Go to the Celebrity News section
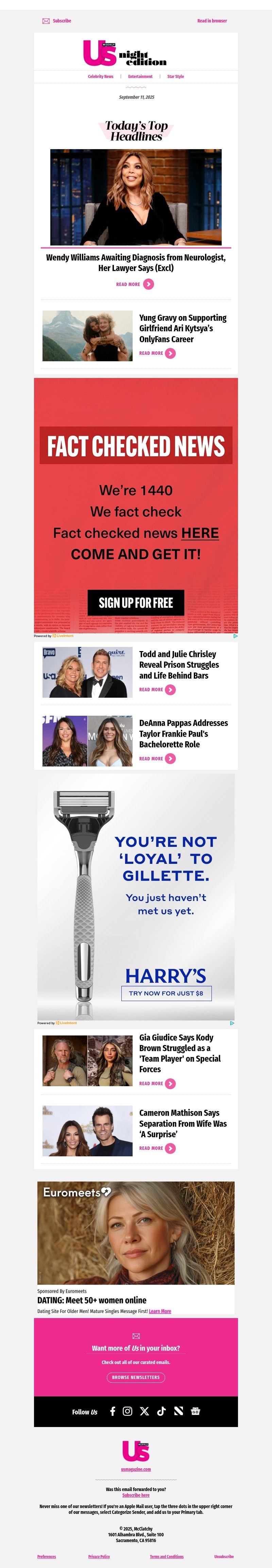This screenshot has width=272, height=1568. [x=100, y=77]
